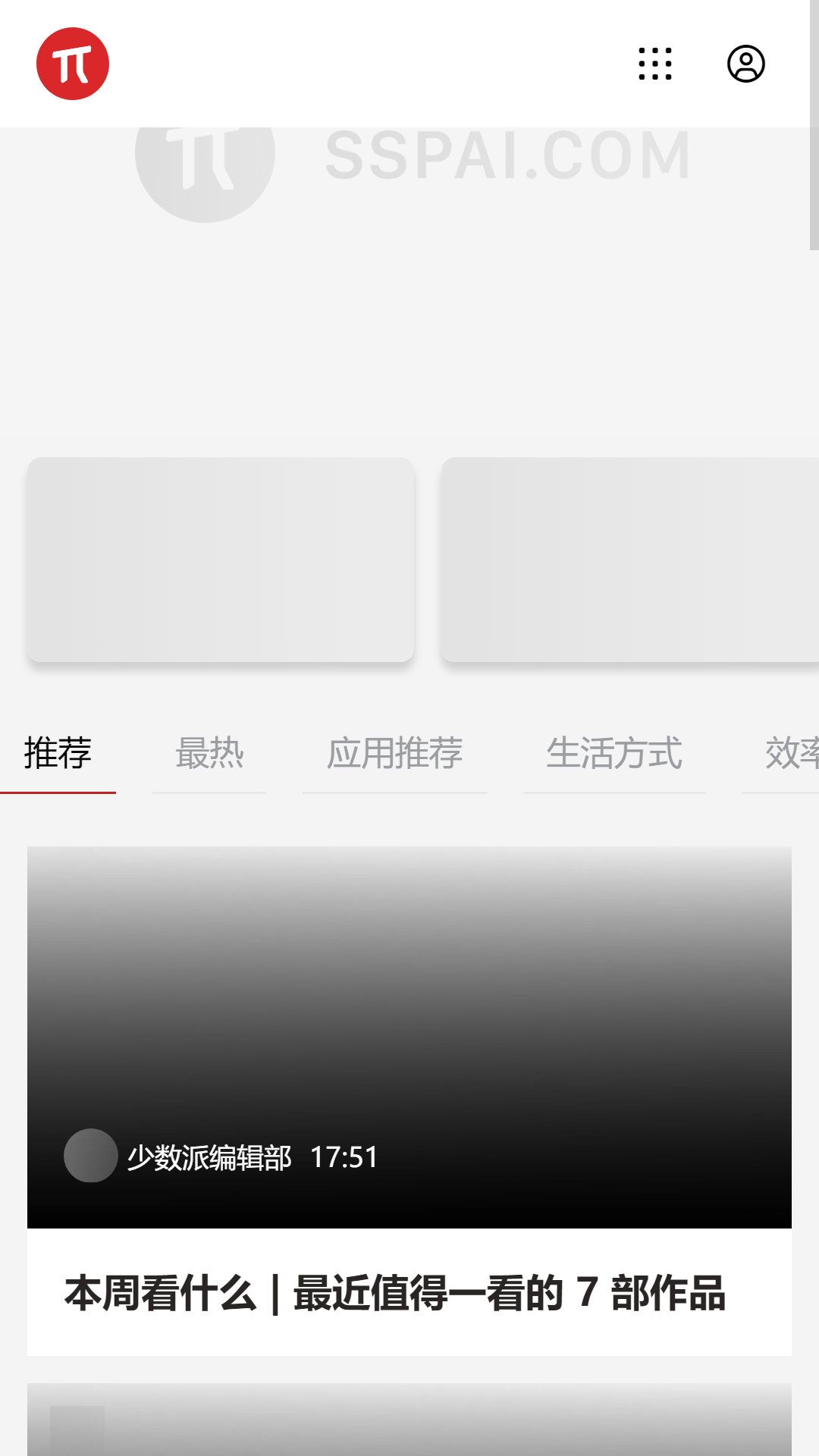Open the user account icon

[746, 64]
